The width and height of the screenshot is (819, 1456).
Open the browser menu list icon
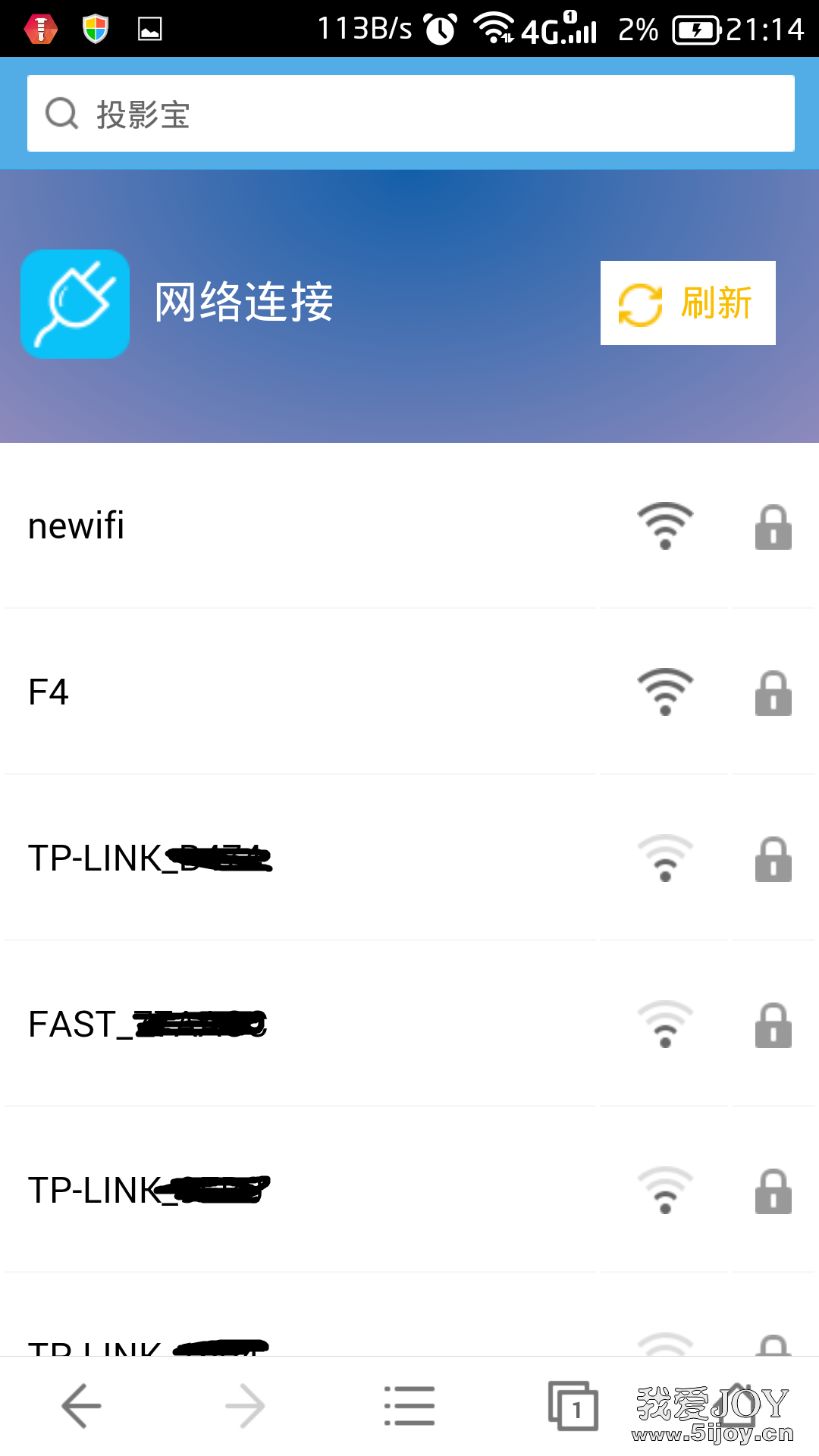pyautogui.click(x=409, y=1405)
